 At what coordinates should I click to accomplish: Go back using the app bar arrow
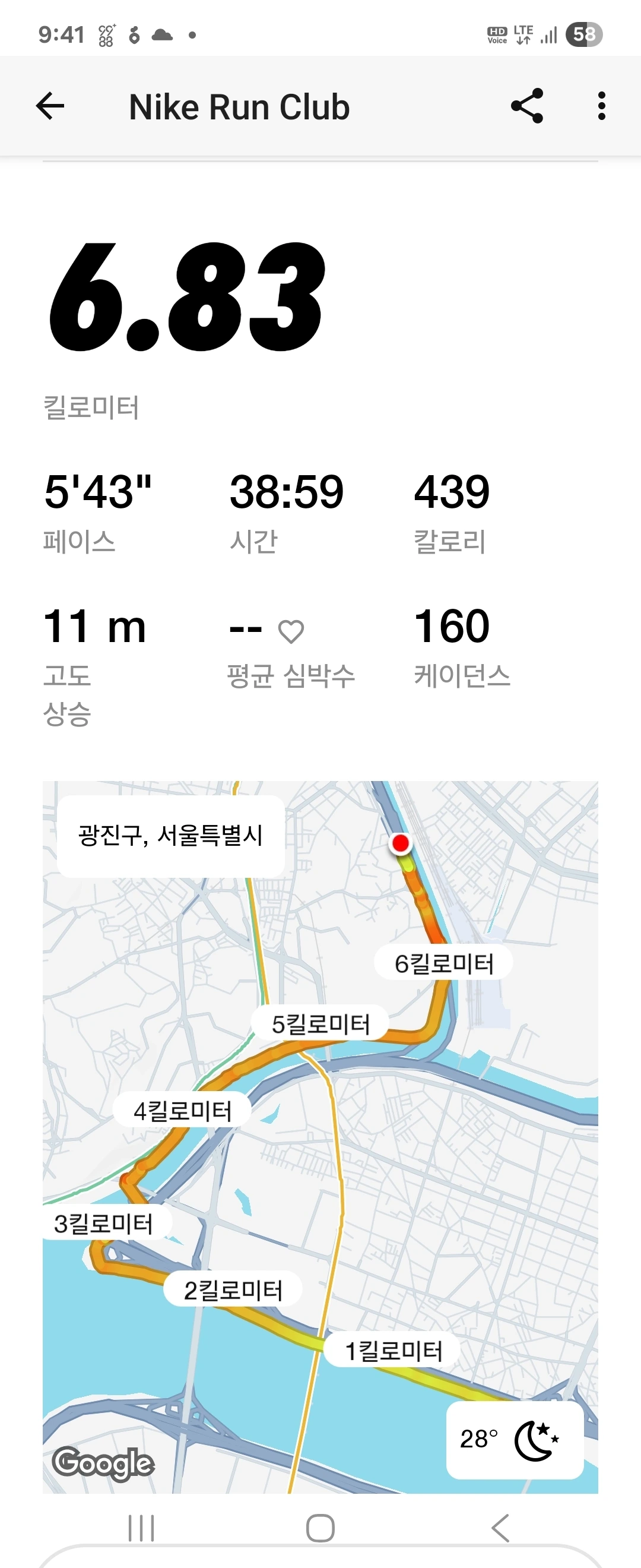point(50,106)
